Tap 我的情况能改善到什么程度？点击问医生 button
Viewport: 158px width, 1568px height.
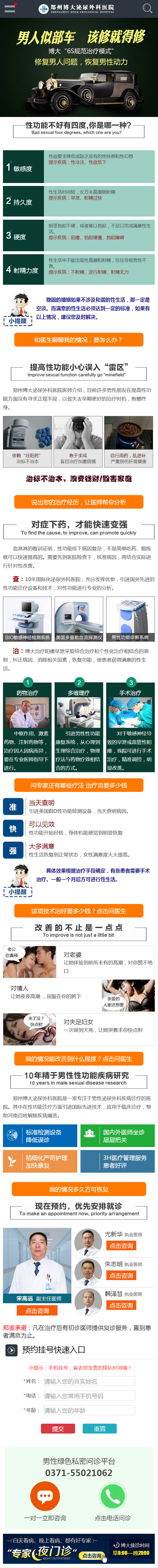point(79,1059)
